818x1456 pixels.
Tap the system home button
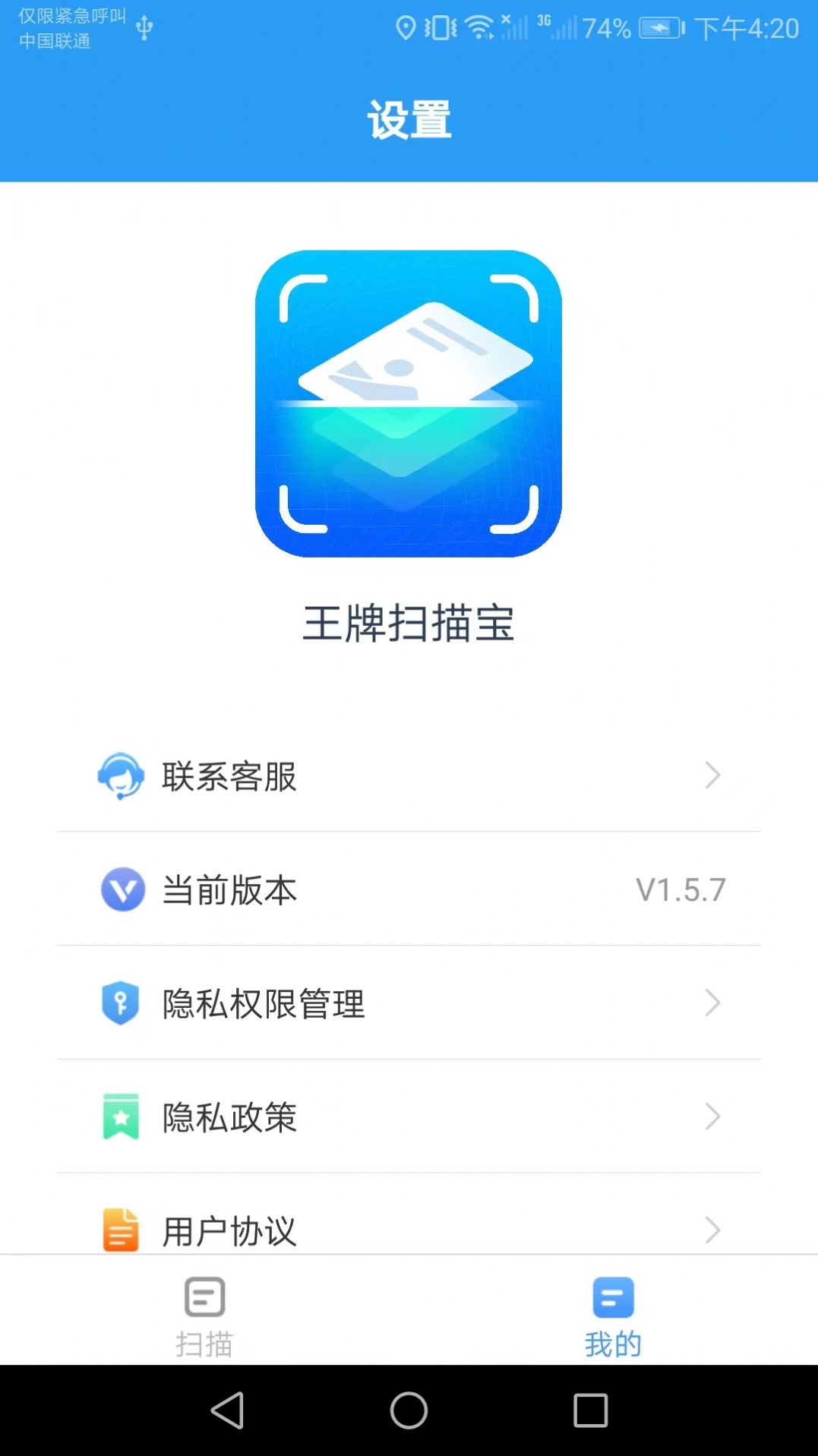coord(409,1410)
